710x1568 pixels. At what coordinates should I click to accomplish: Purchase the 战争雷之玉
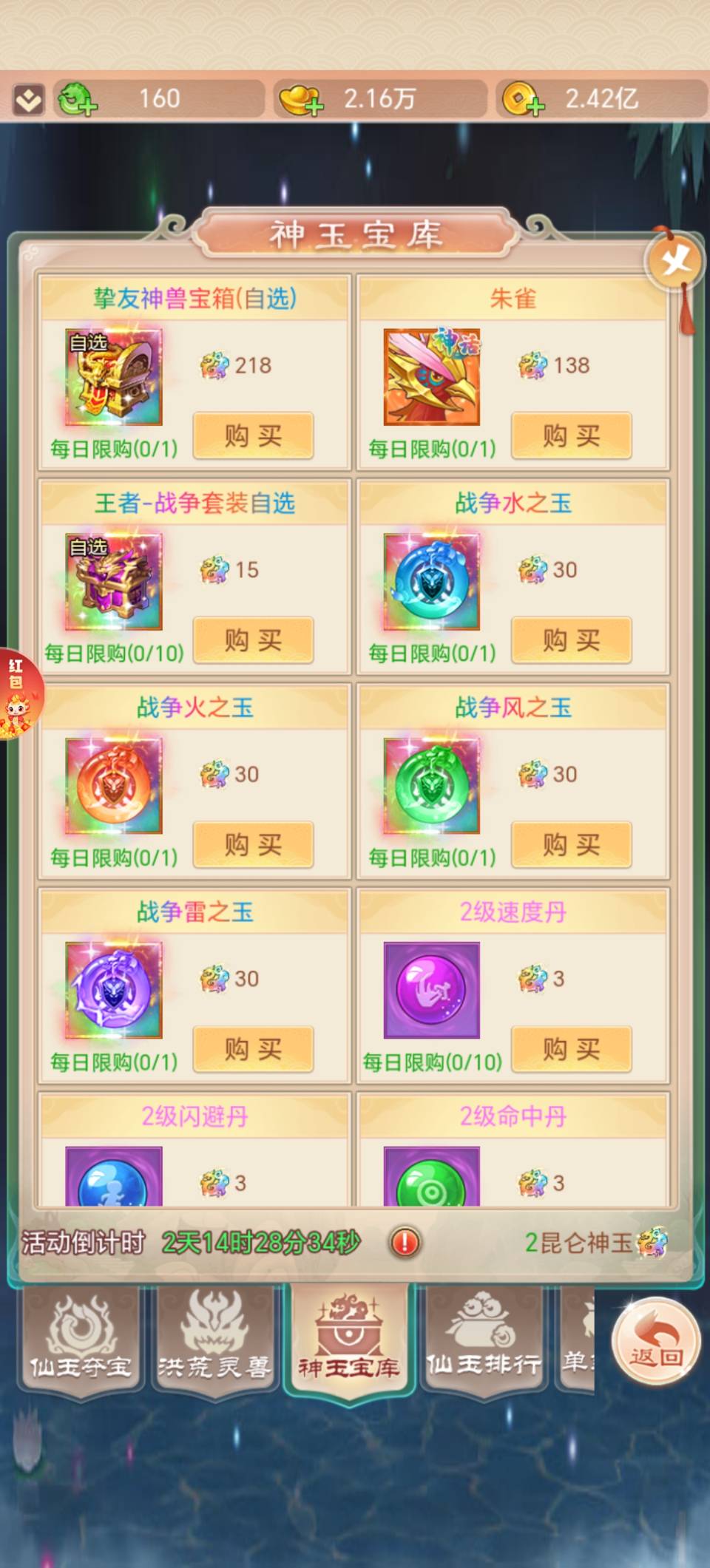(x=253, y=1049)
